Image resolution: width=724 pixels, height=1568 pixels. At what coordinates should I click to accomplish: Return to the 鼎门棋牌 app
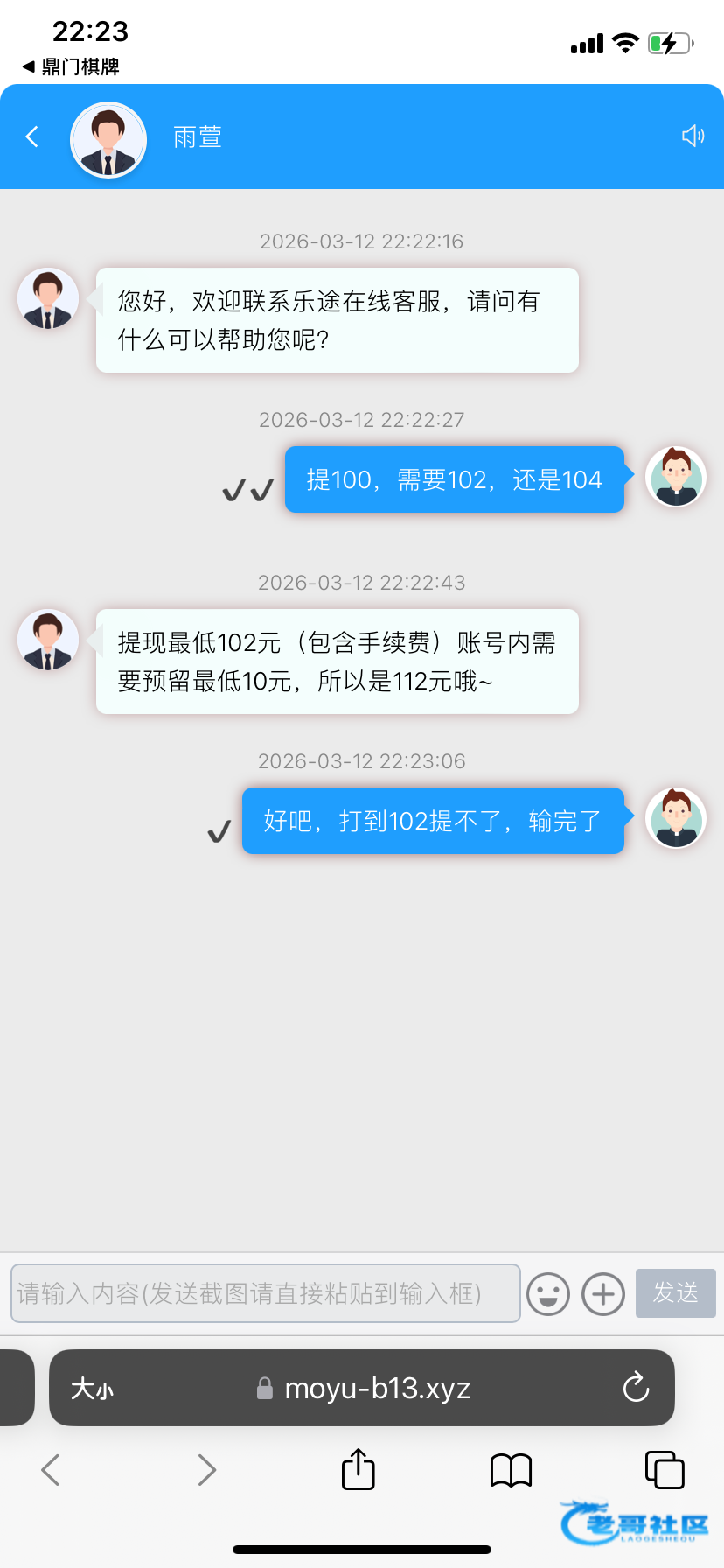[x=72, y=66]
